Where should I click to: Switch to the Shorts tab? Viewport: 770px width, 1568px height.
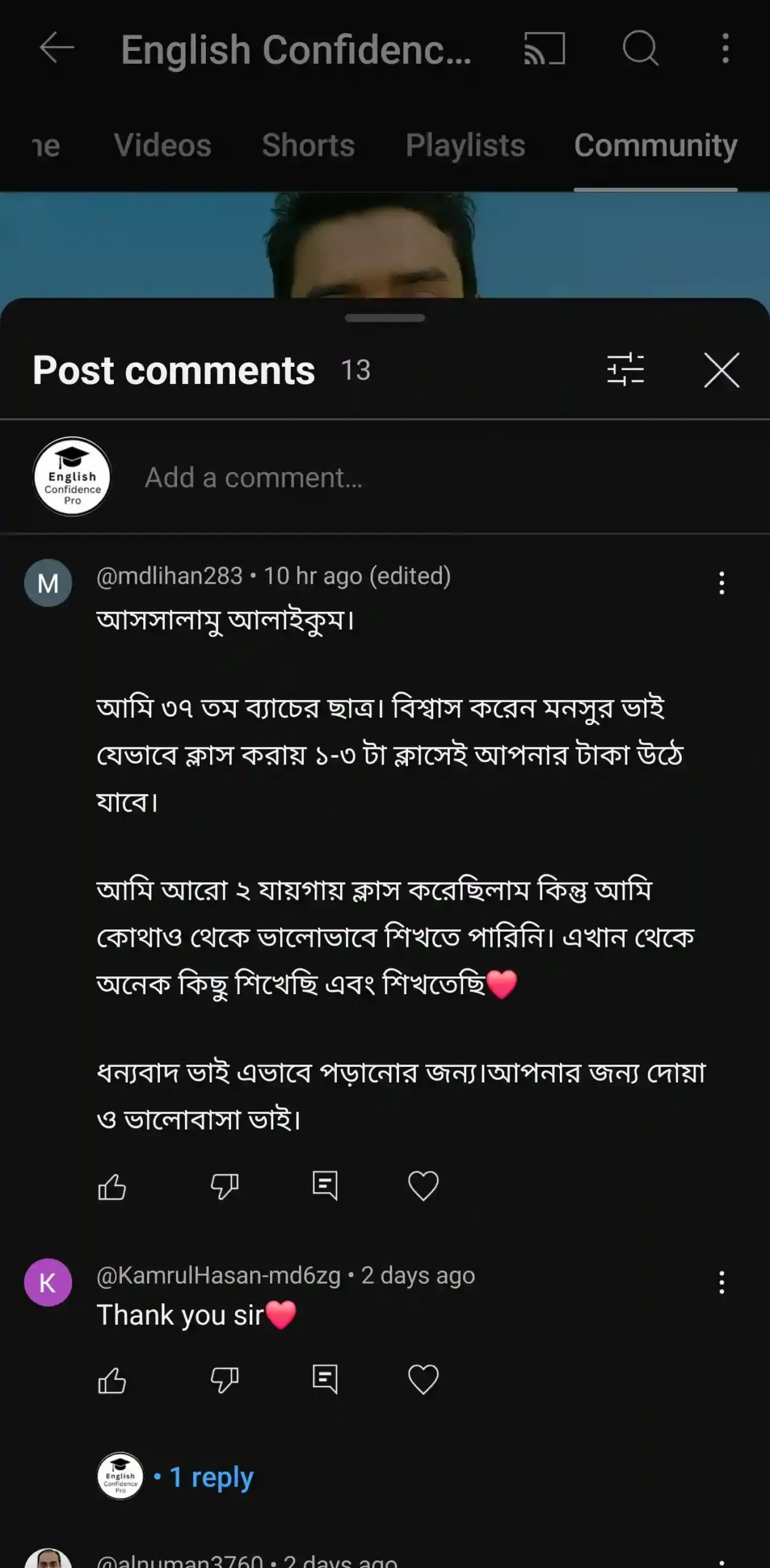pyautogui.click(x=308, y=146)
